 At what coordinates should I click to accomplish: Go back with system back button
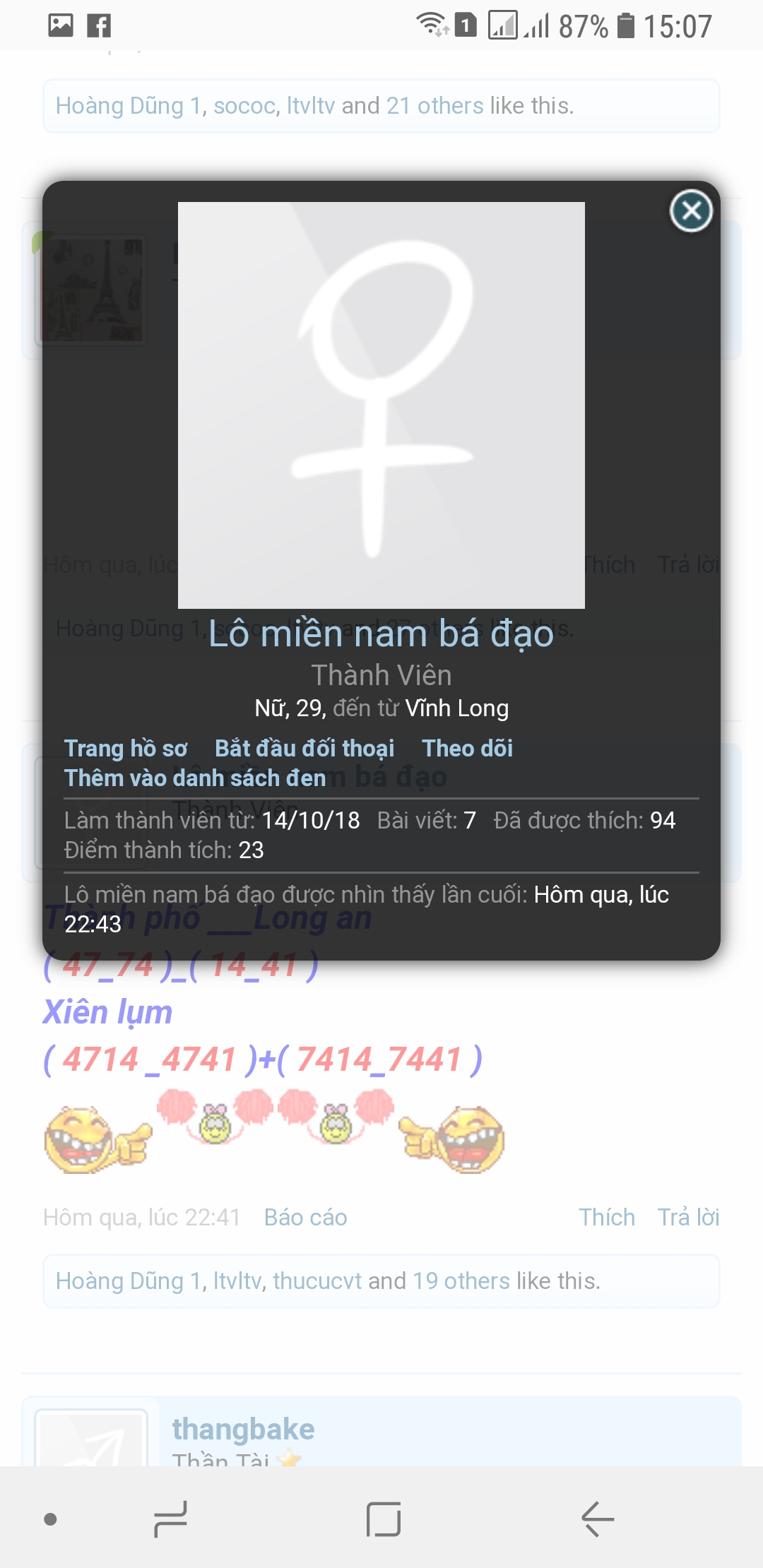[598, 1519]
